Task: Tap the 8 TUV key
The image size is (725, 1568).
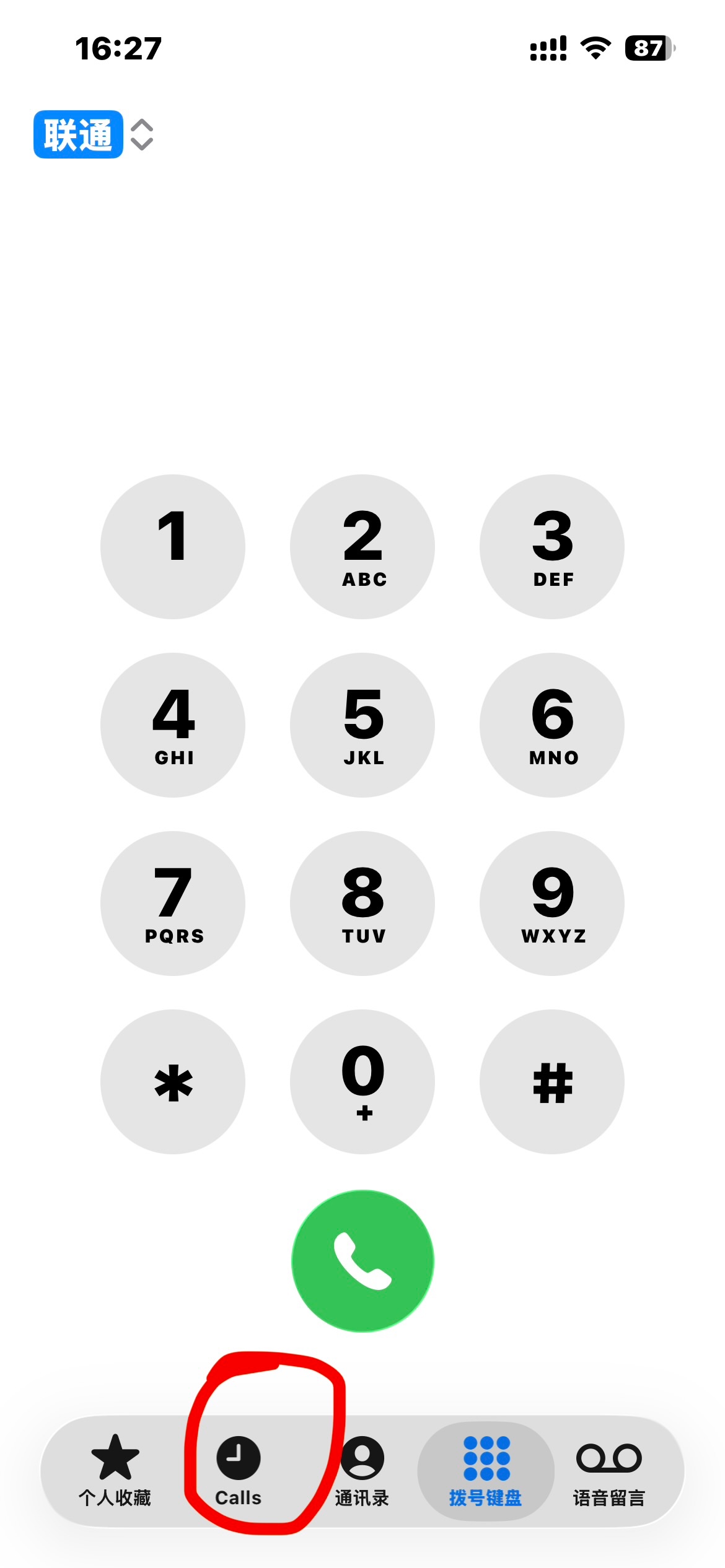Action: pyautogui.click(x=362, y=904)
